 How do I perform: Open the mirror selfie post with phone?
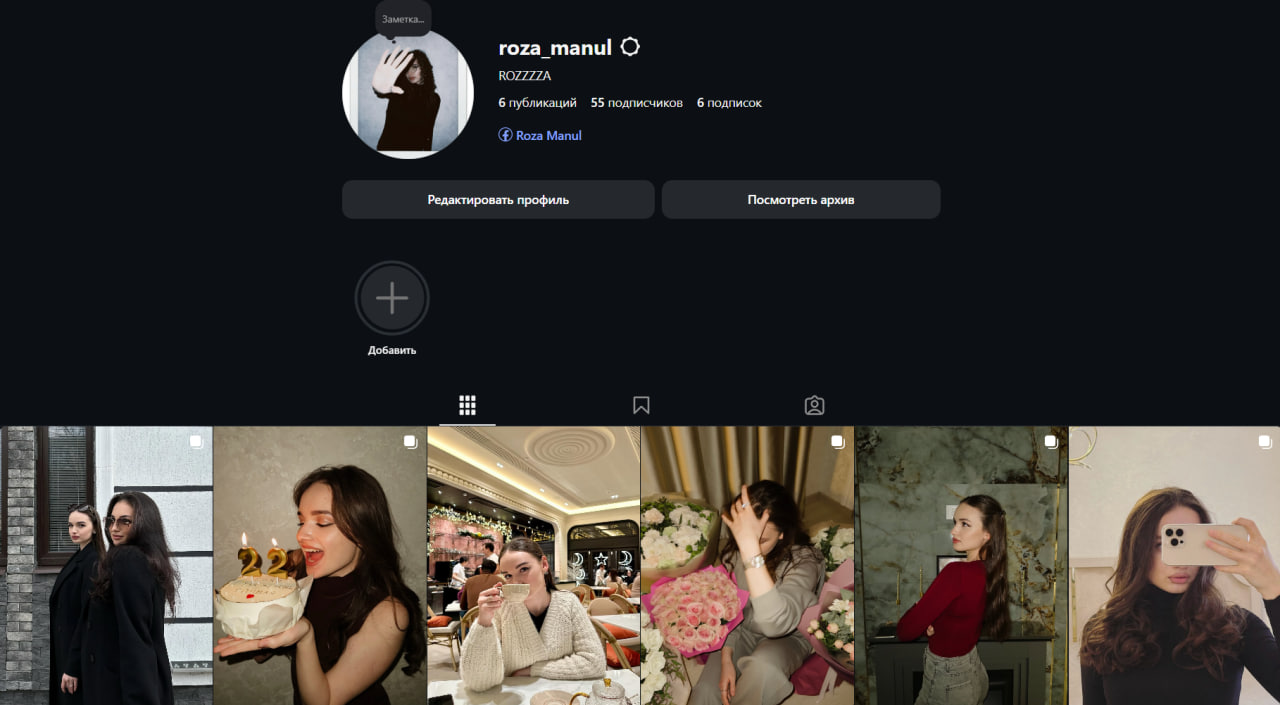(1174, 565)
